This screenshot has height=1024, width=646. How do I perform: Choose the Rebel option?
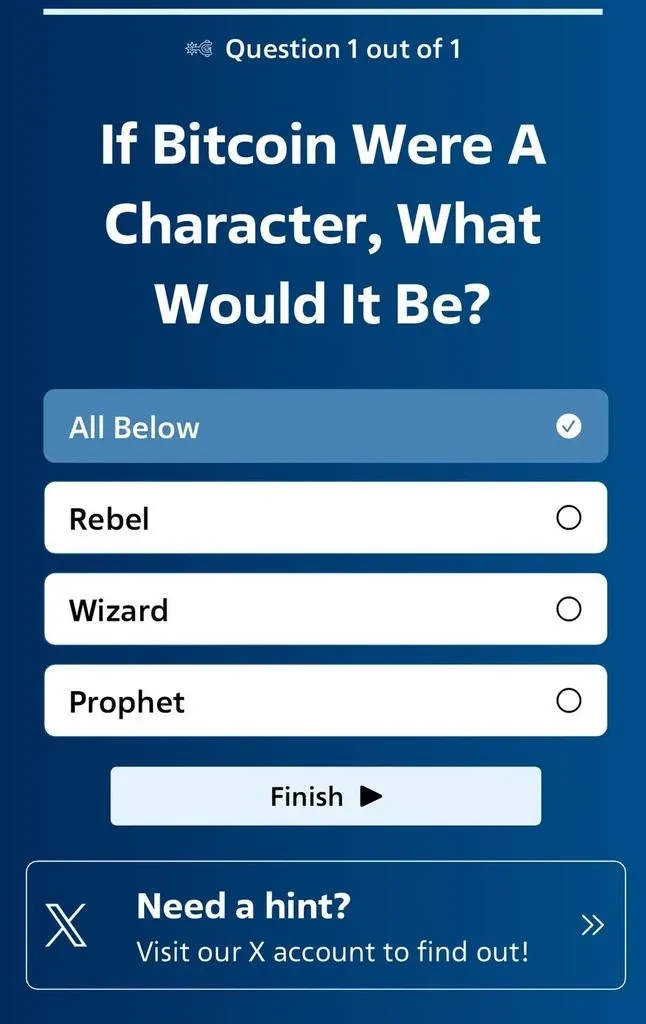click(325, 518)
